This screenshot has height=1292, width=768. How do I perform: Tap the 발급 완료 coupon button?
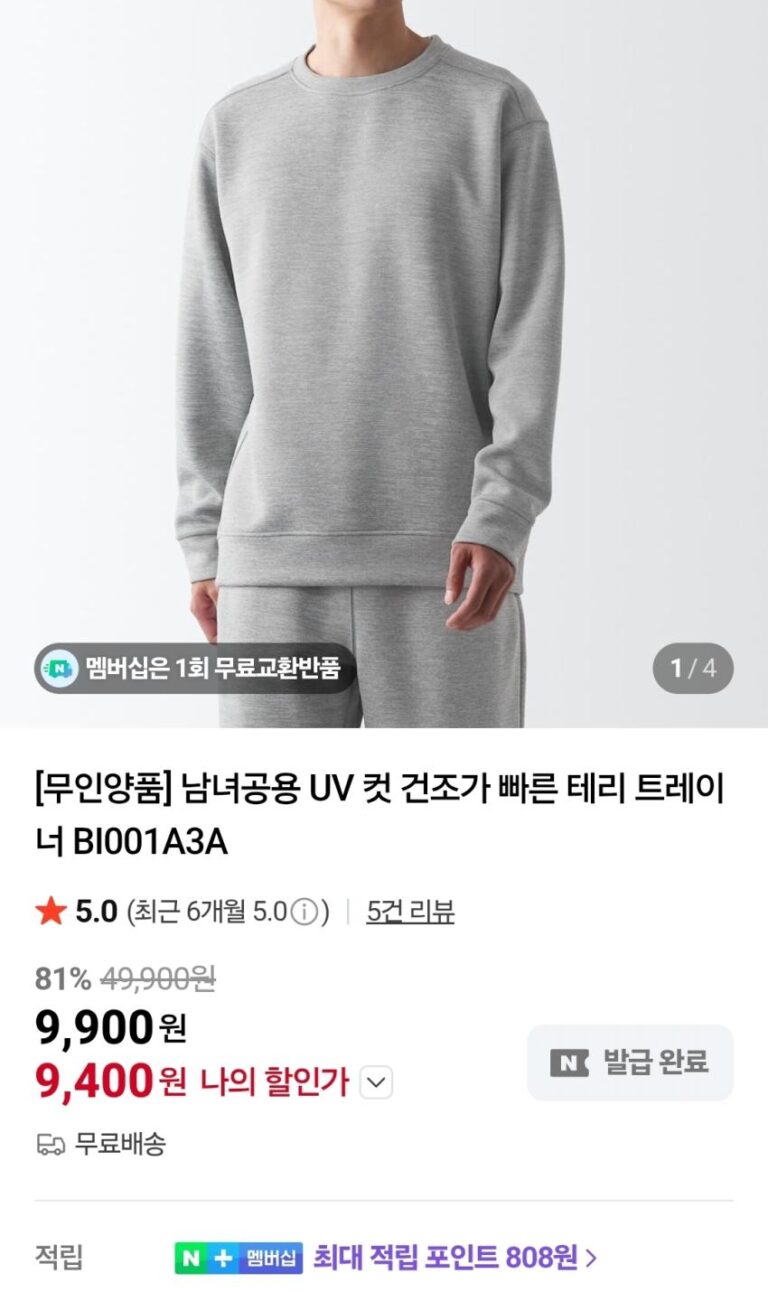click(x=630, y=1062)
